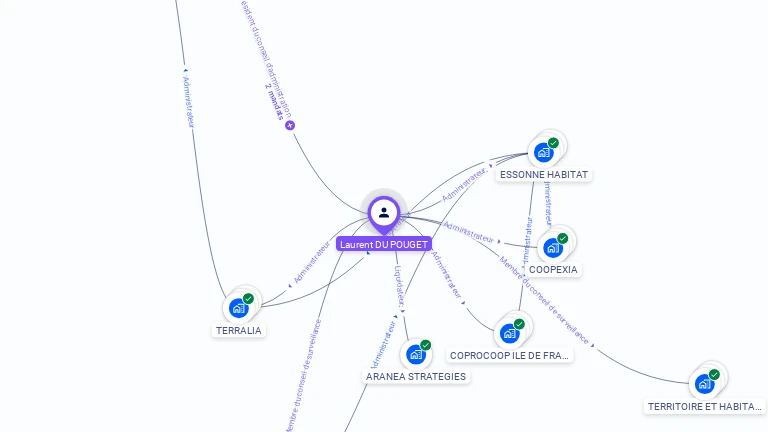This screenshot has width=768, height=432.
Task: Select the TERRALIA company node
Action: (239, 307)
